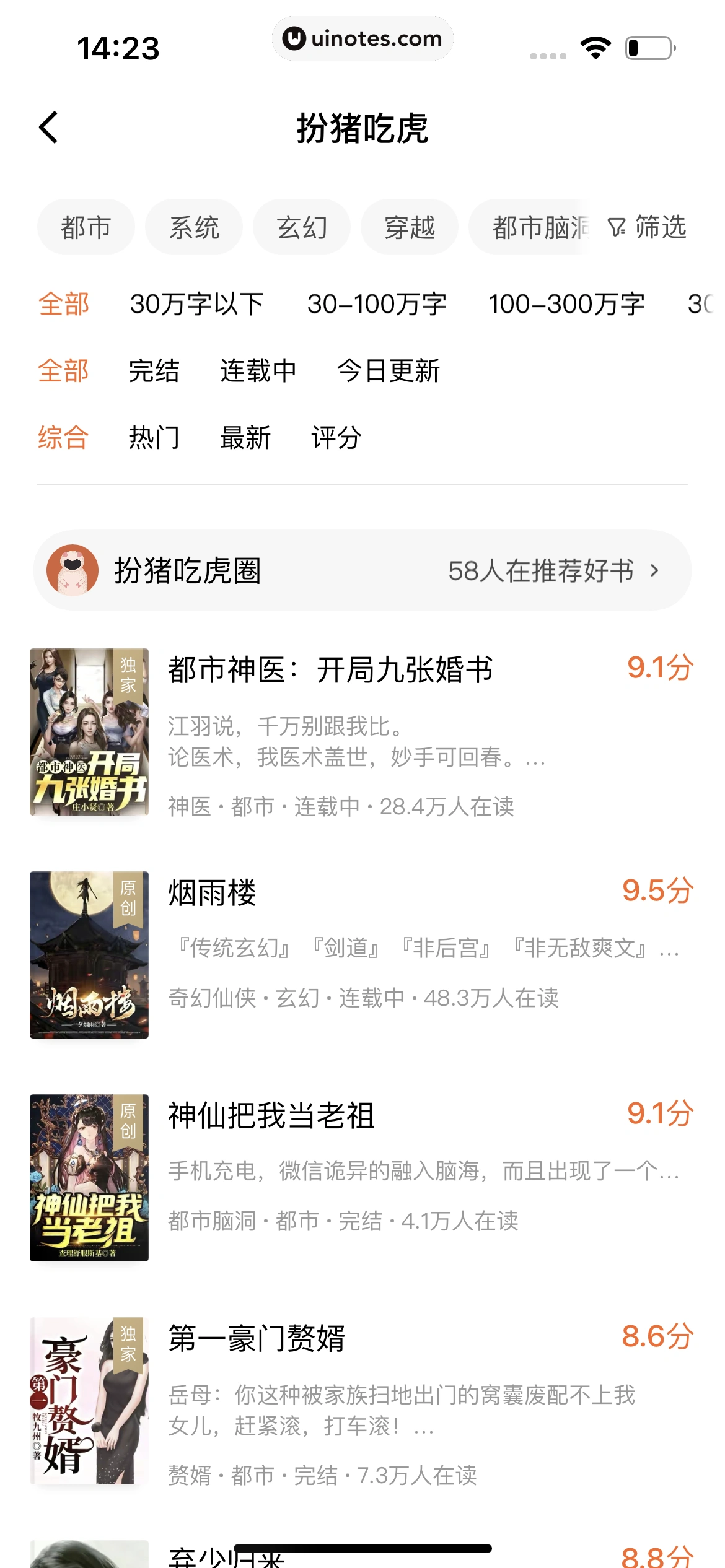Tap the 穿越 chip
This screenshot has height=1568, width=725.
point(410,227)
